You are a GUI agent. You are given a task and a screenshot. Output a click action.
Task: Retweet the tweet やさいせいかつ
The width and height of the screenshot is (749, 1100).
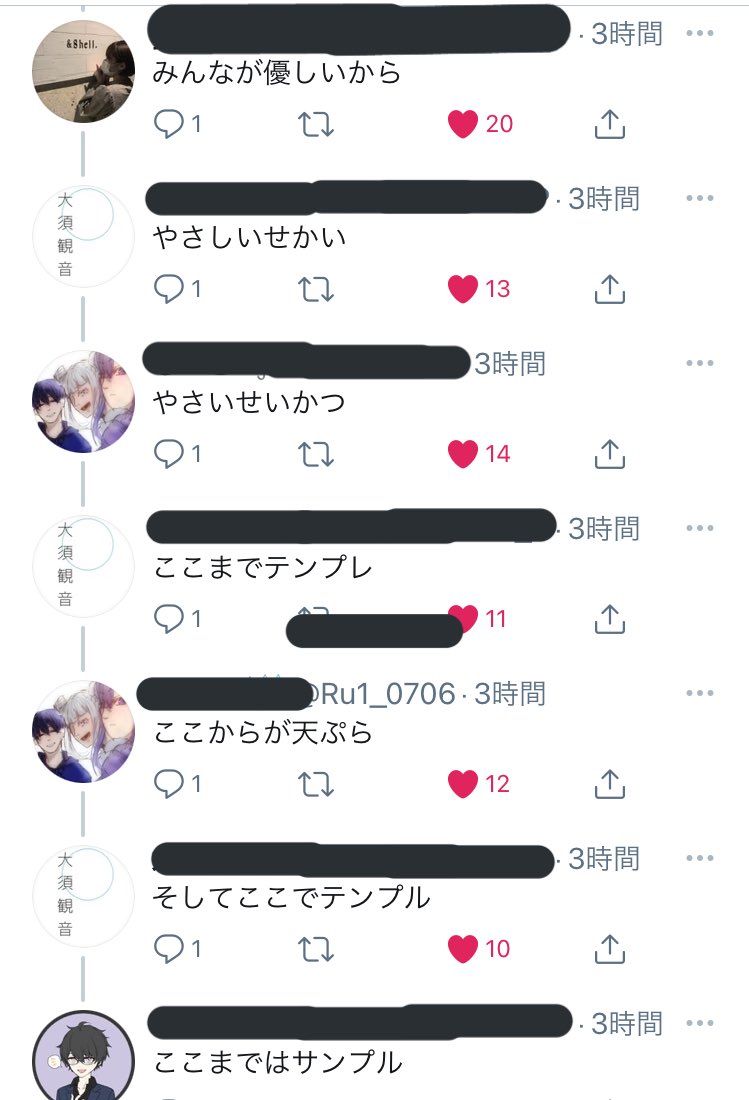[x=316, y=454]
